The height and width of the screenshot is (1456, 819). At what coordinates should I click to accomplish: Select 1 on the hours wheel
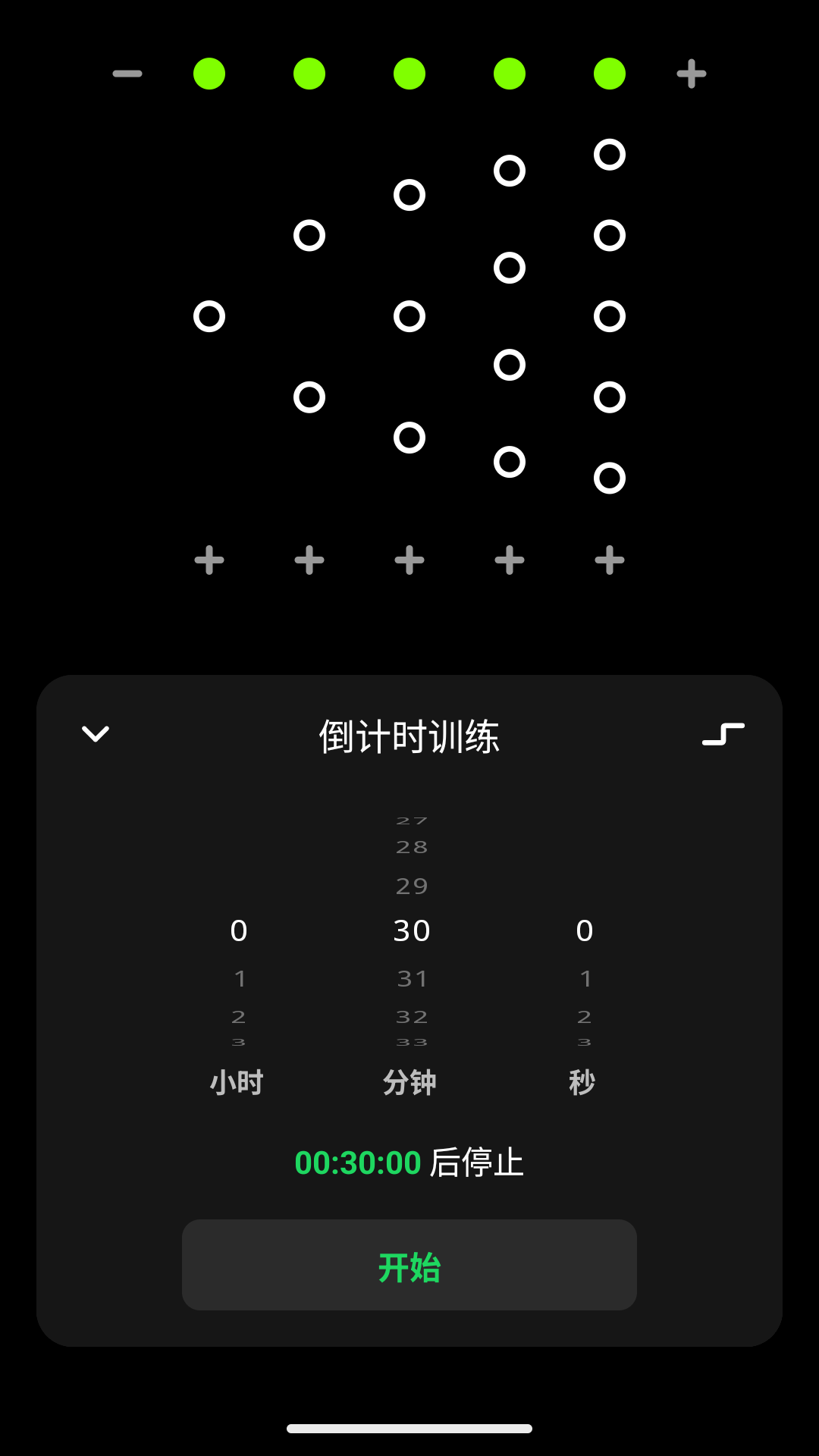238,977
